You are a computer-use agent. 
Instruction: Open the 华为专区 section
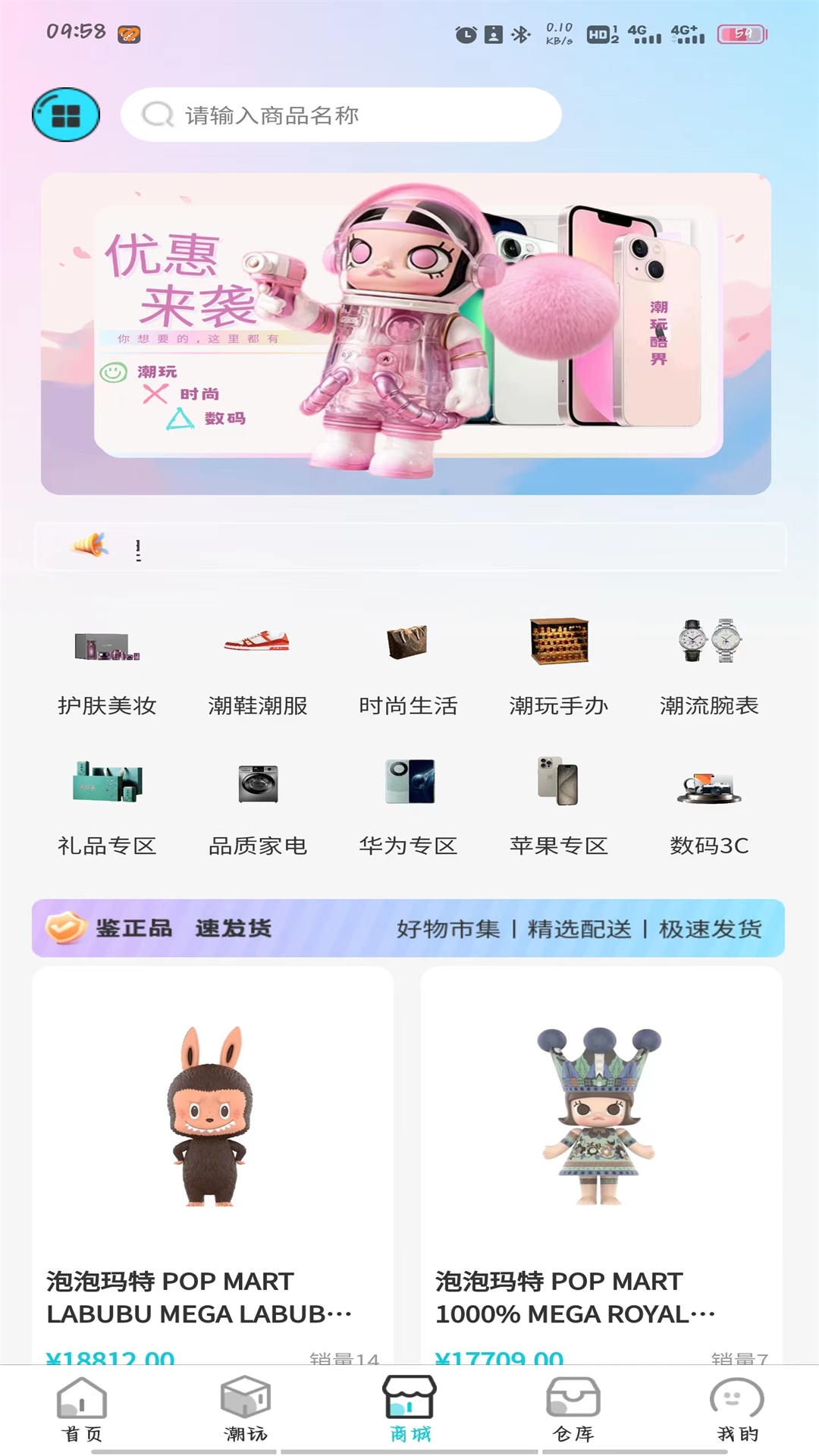408,808
